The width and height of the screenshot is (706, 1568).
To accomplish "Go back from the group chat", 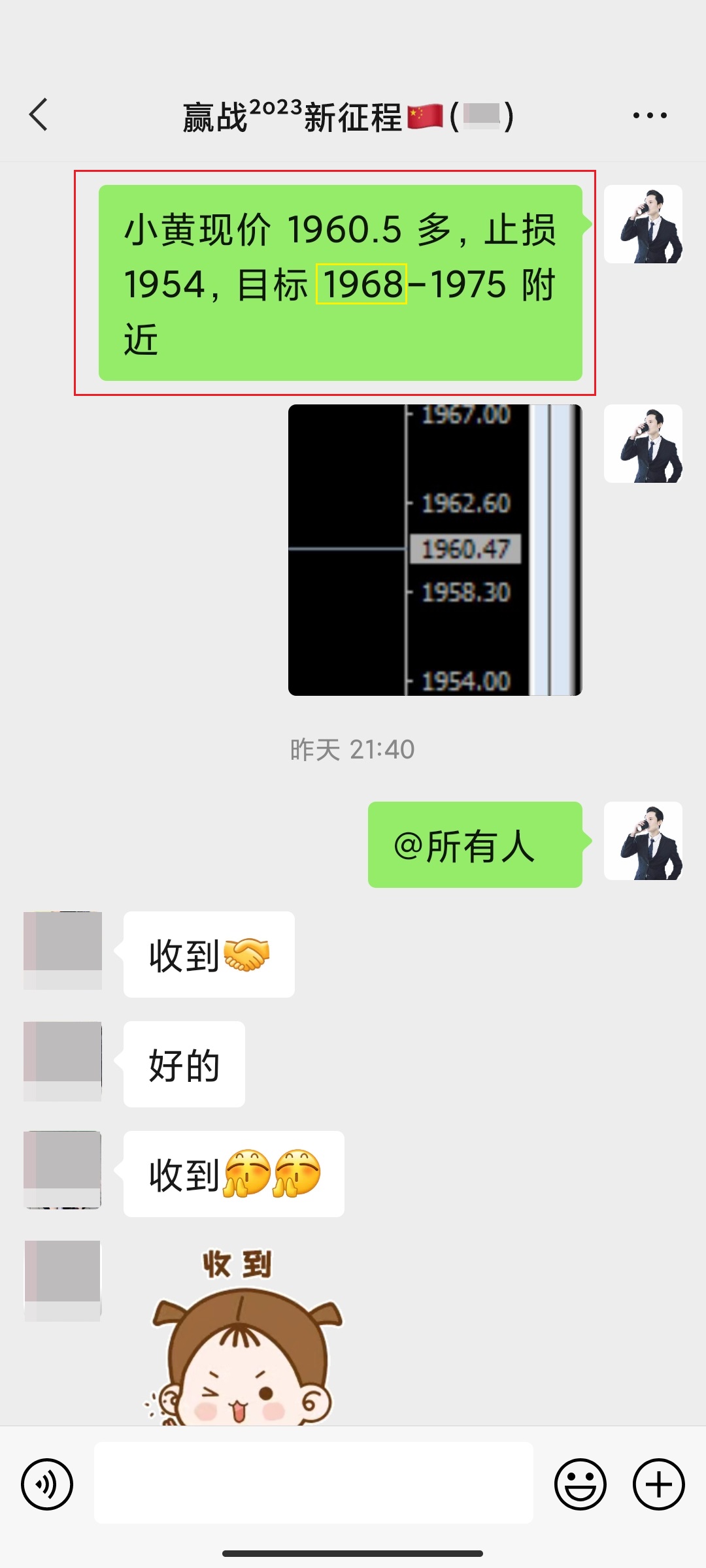I will coord(39,115).
